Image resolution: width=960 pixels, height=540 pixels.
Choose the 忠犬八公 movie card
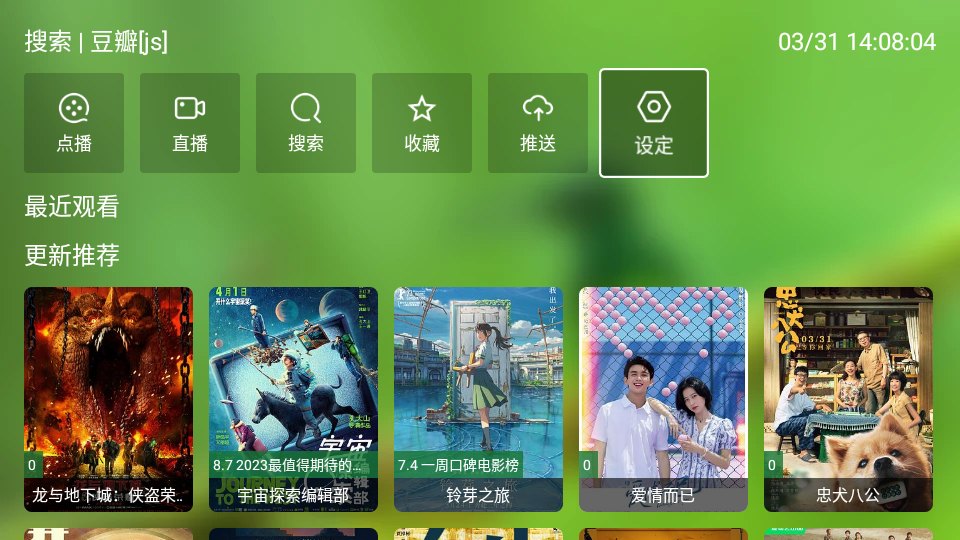tap(848, 399)
